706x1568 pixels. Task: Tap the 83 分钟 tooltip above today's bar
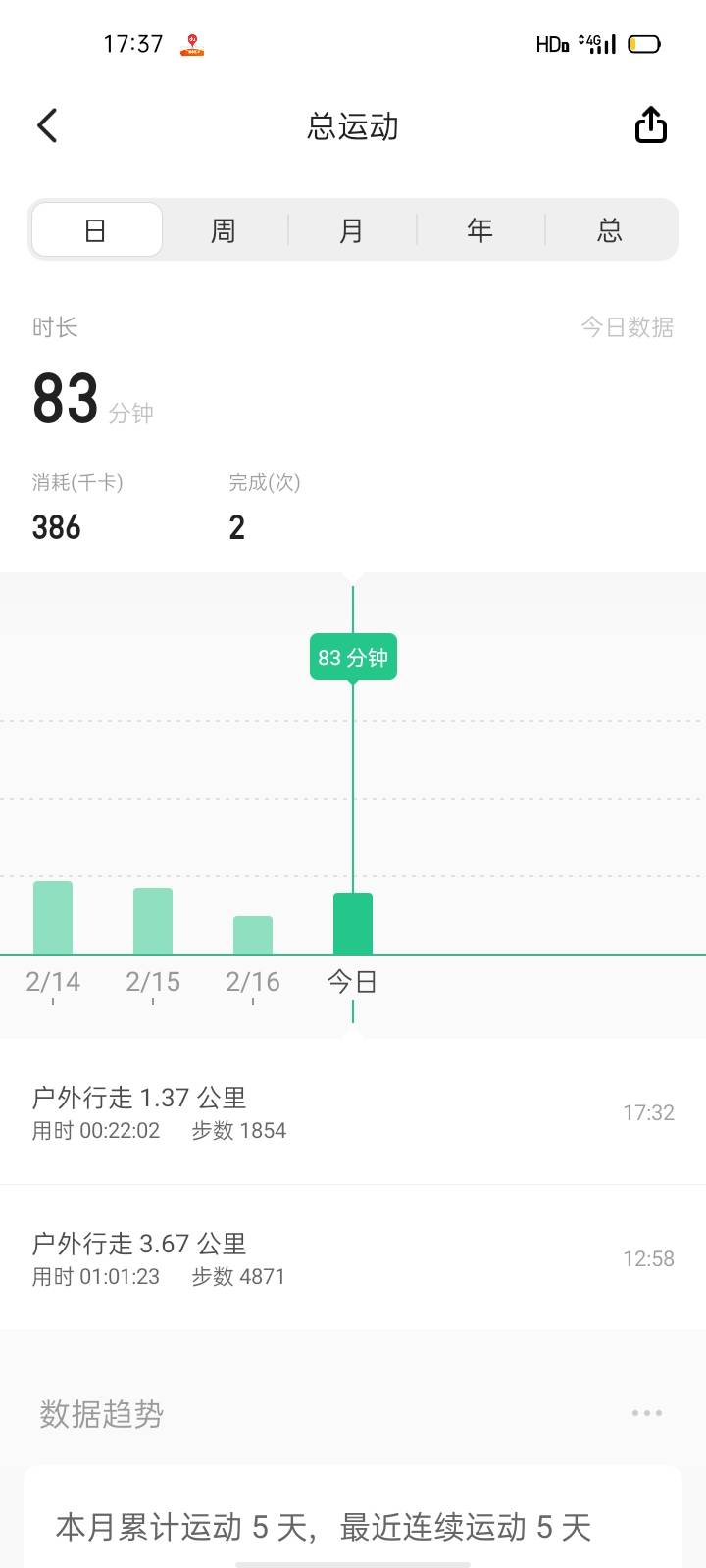coord(353,656)
